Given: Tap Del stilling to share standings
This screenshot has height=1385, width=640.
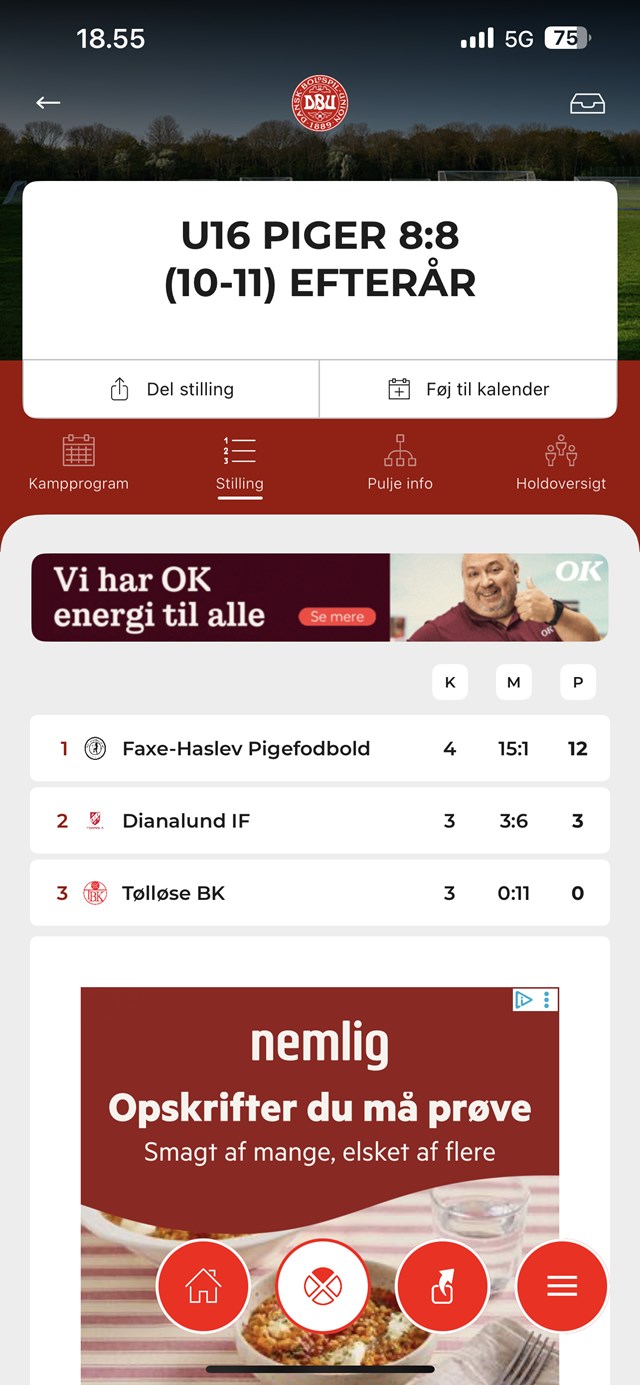Looking at the screenshot, I should (171, 389).
